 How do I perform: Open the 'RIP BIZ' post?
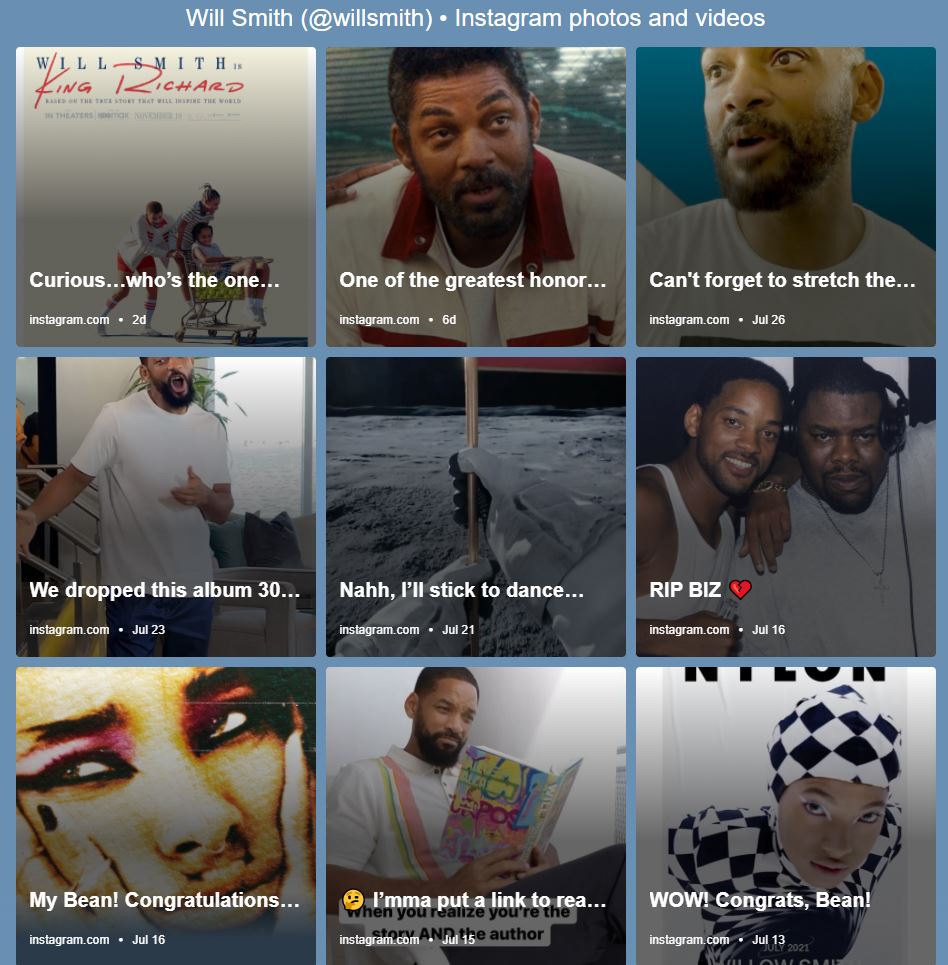tap(785, 507)
